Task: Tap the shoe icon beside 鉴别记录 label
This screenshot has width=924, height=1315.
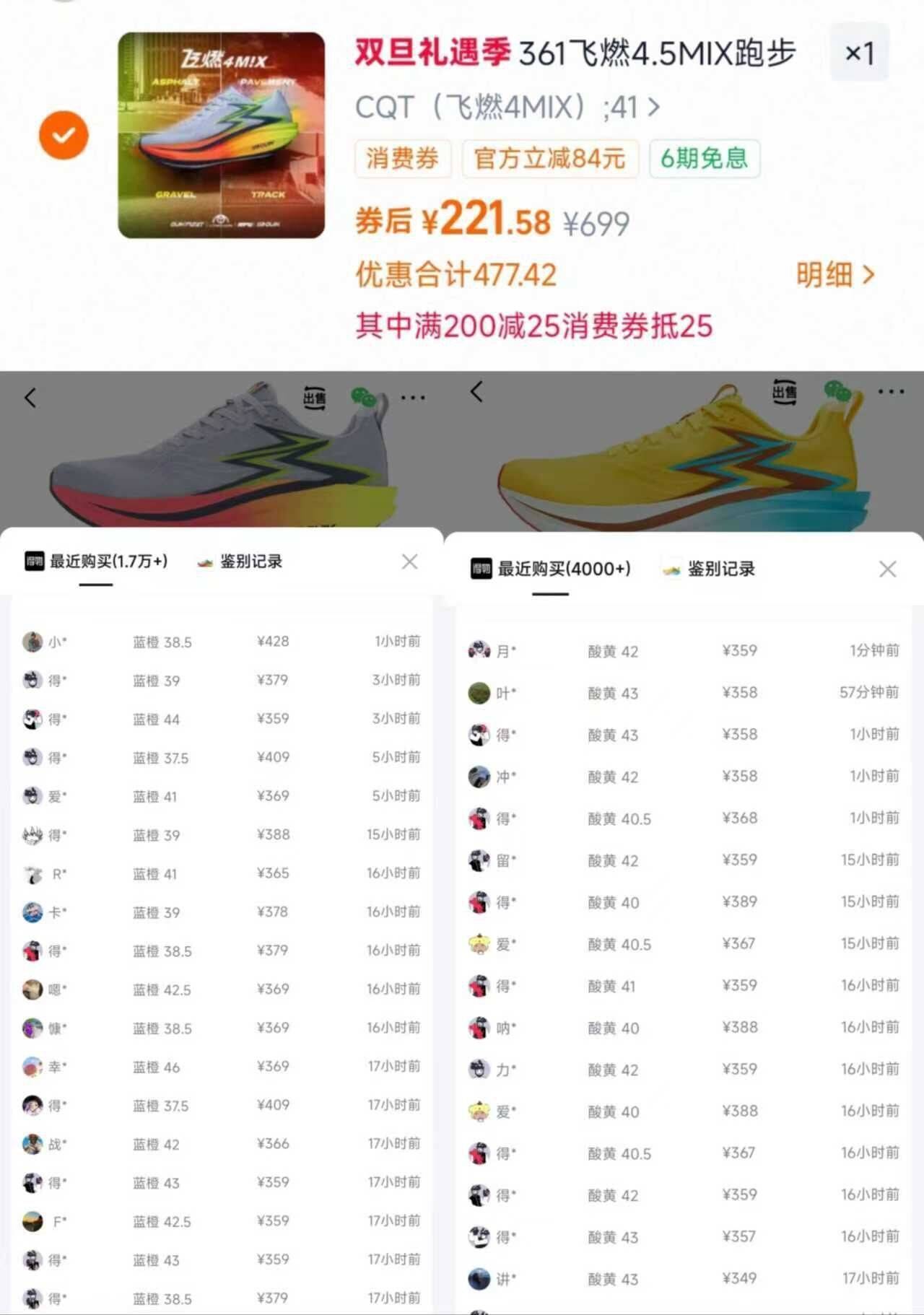Action: pos(203,564)
